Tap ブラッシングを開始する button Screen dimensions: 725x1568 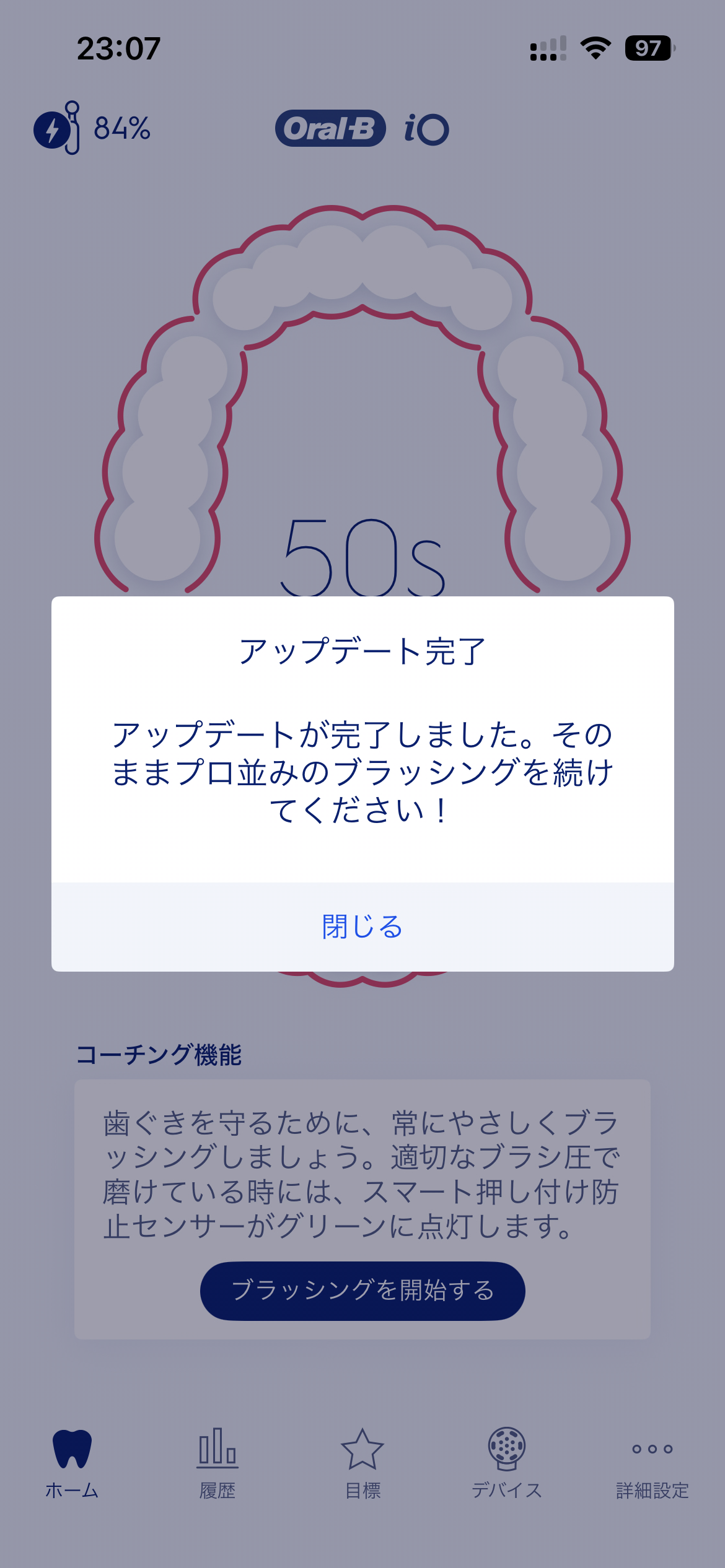[x=362, y=1291]
